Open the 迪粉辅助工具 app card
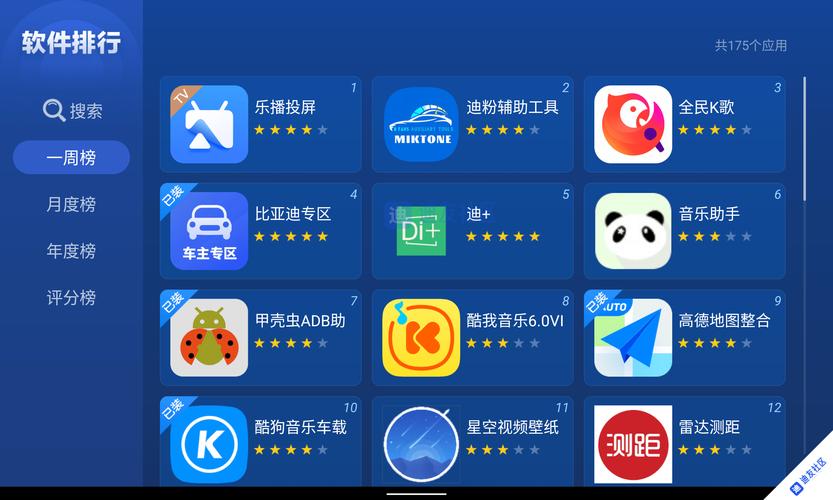 [x=472, y=124]
